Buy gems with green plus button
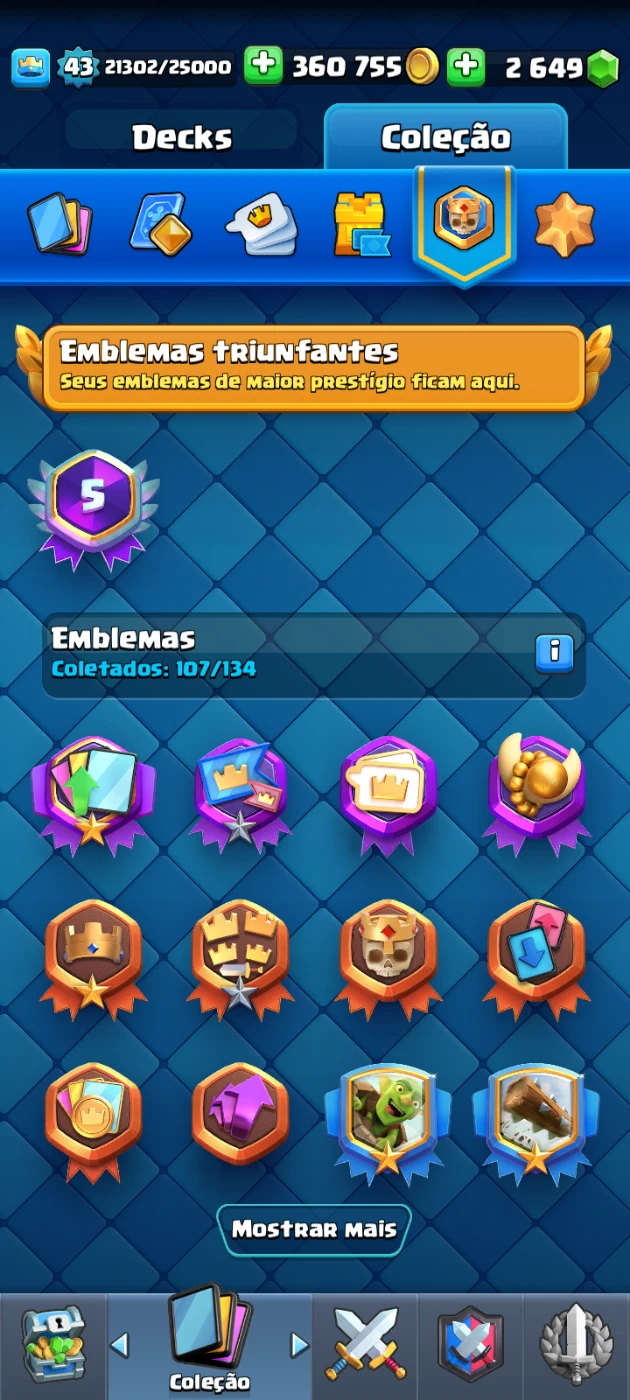The image size is (630, 1400). pyautogui.click(x=465, y=67)
